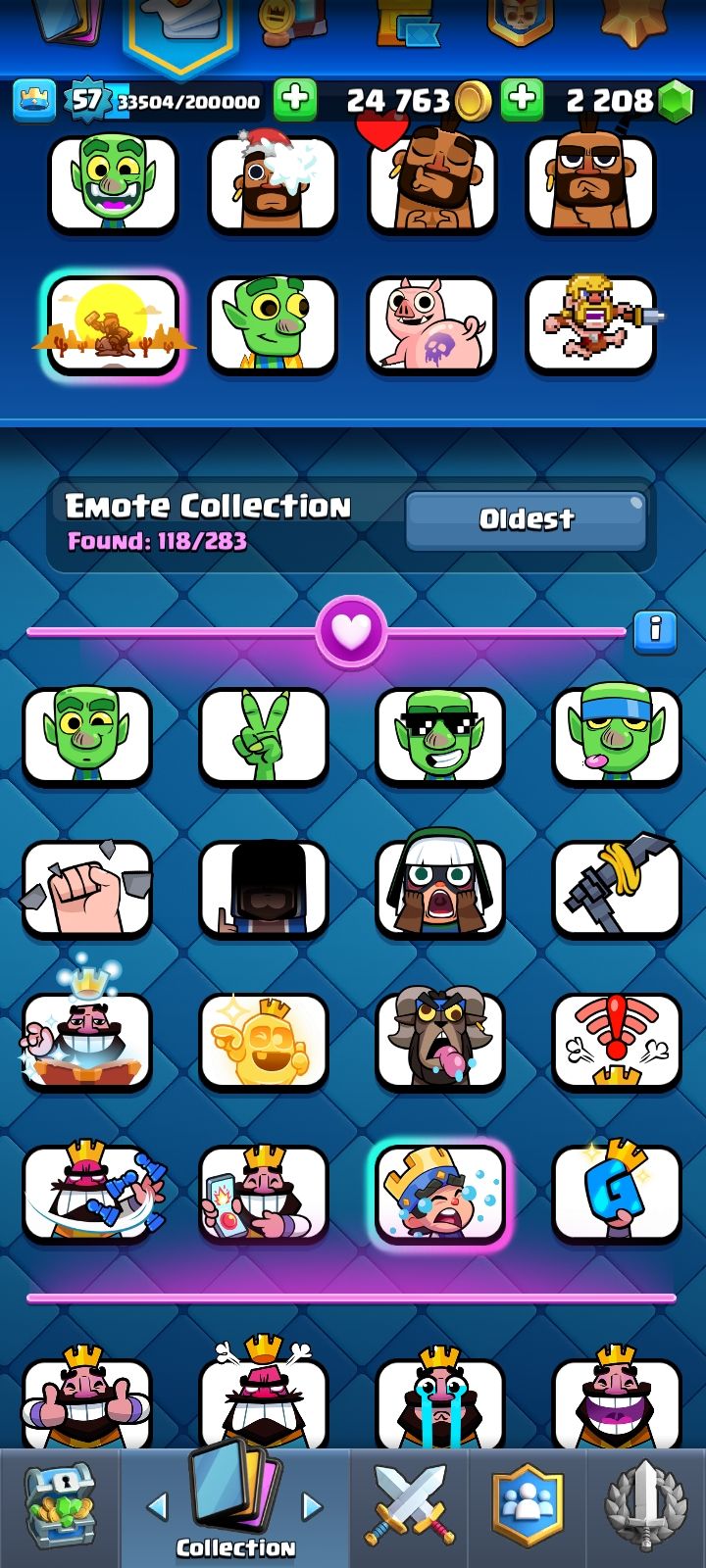Change emote sorting with the Oldest button
Viewport: 706px width, 1568px height.
(x=526, y=519)
